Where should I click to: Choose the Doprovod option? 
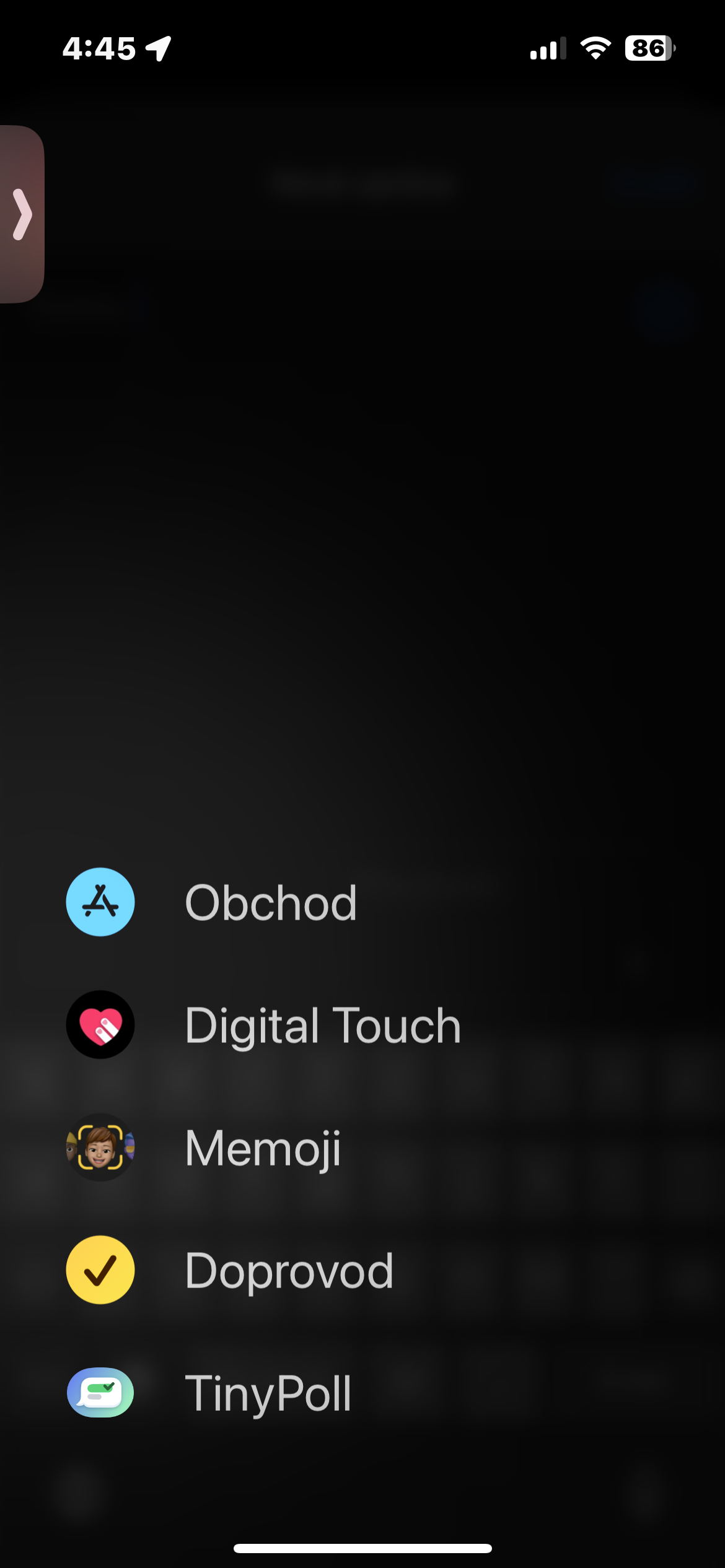pyautogui.click(x=229, y=1270)
